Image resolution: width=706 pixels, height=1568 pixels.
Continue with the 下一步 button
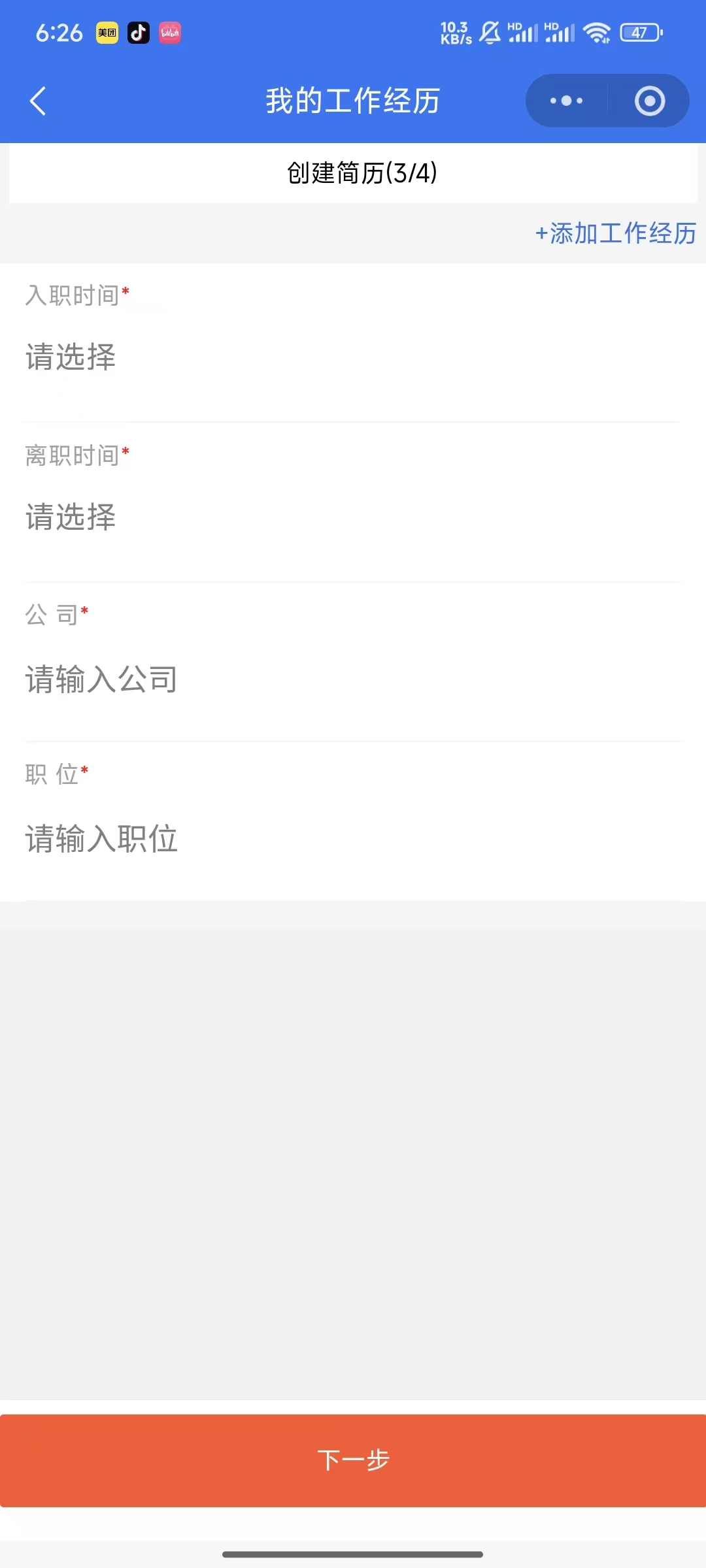coord(353,1460)
